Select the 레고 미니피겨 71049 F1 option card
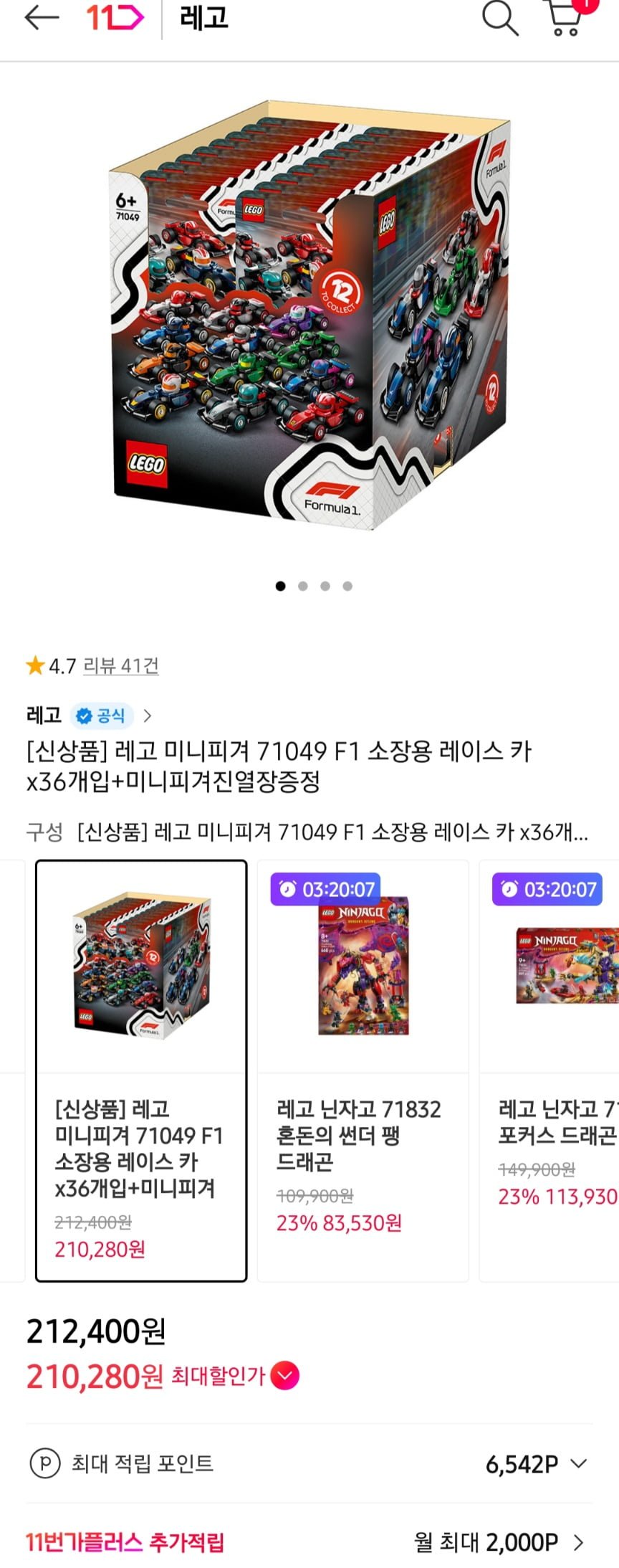This screenshot has height=1568, width=619. [141, 1071]
